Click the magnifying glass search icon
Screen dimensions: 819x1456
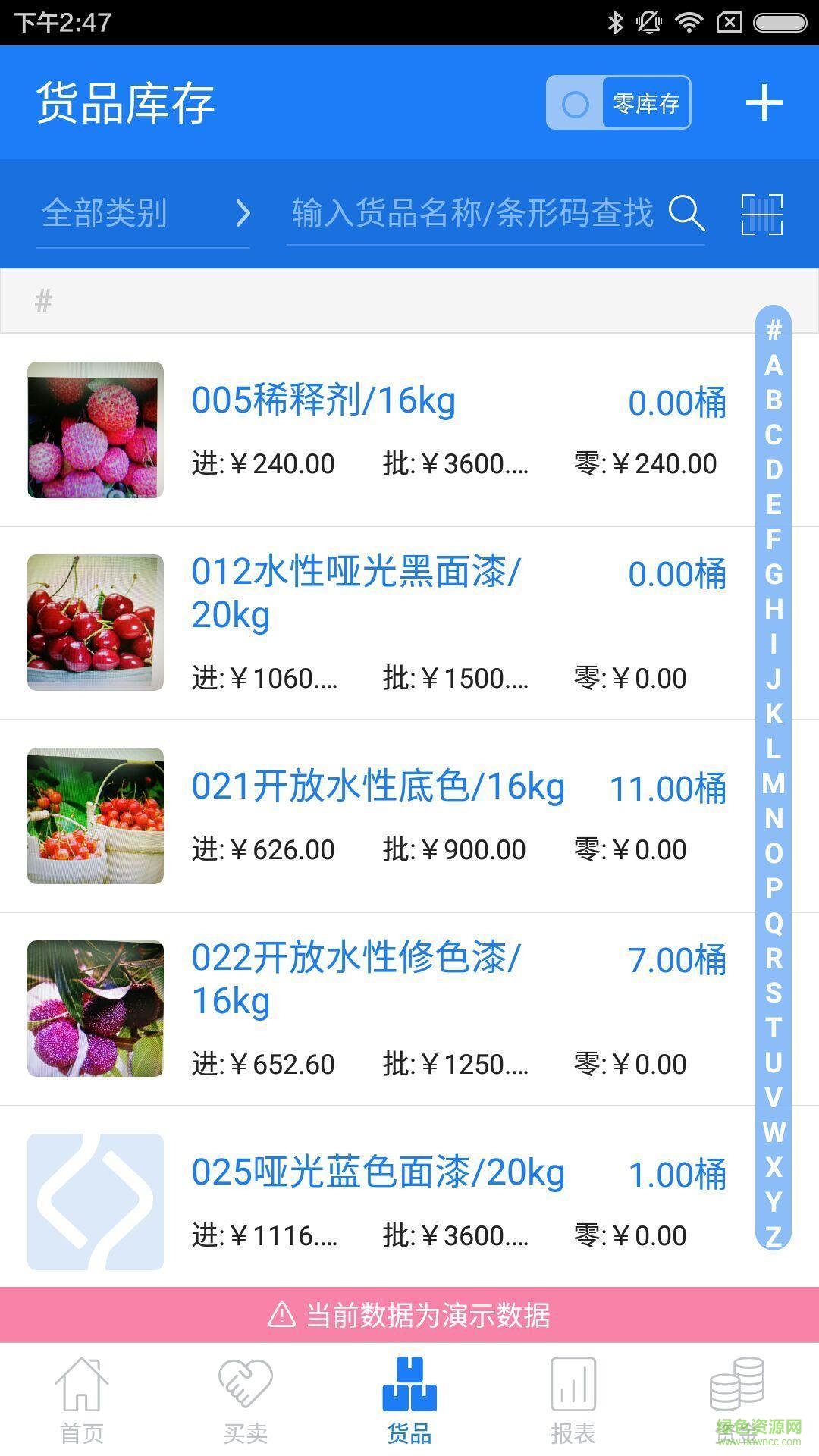click(687, 215)
